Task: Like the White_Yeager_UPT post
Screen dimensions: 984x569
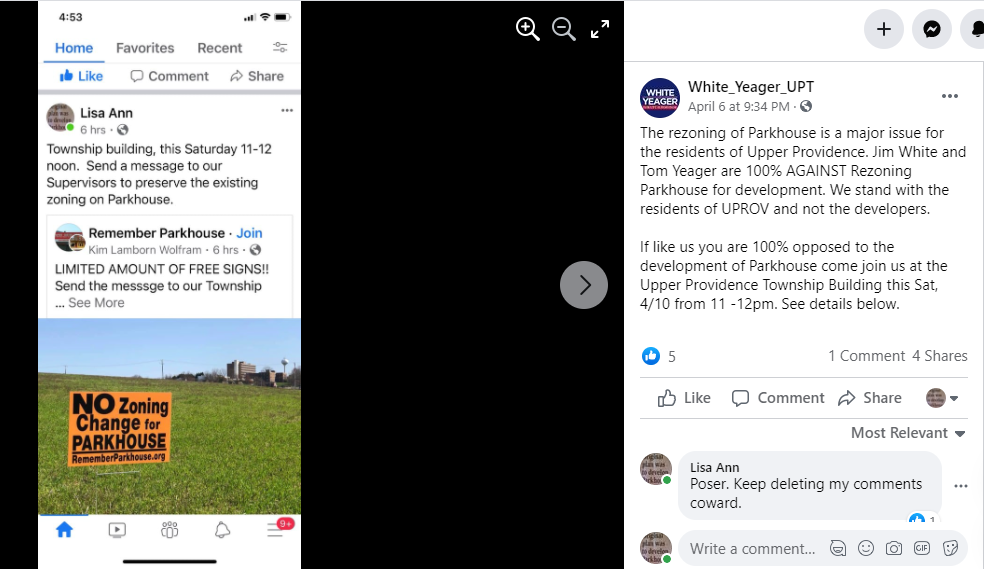Action: [684, 398]
